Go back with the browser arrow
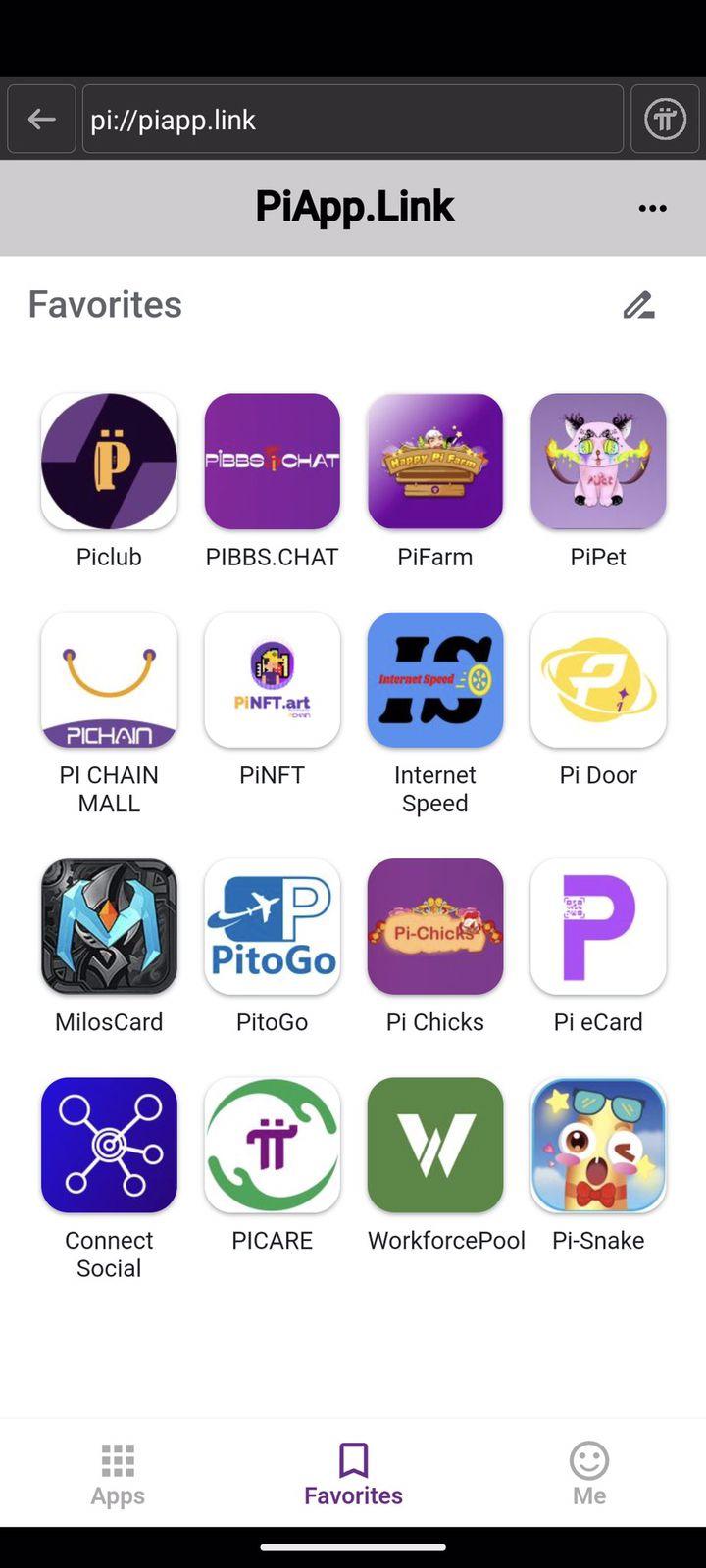The width and height of the screenshot is (706, 1568). [41, 120]
